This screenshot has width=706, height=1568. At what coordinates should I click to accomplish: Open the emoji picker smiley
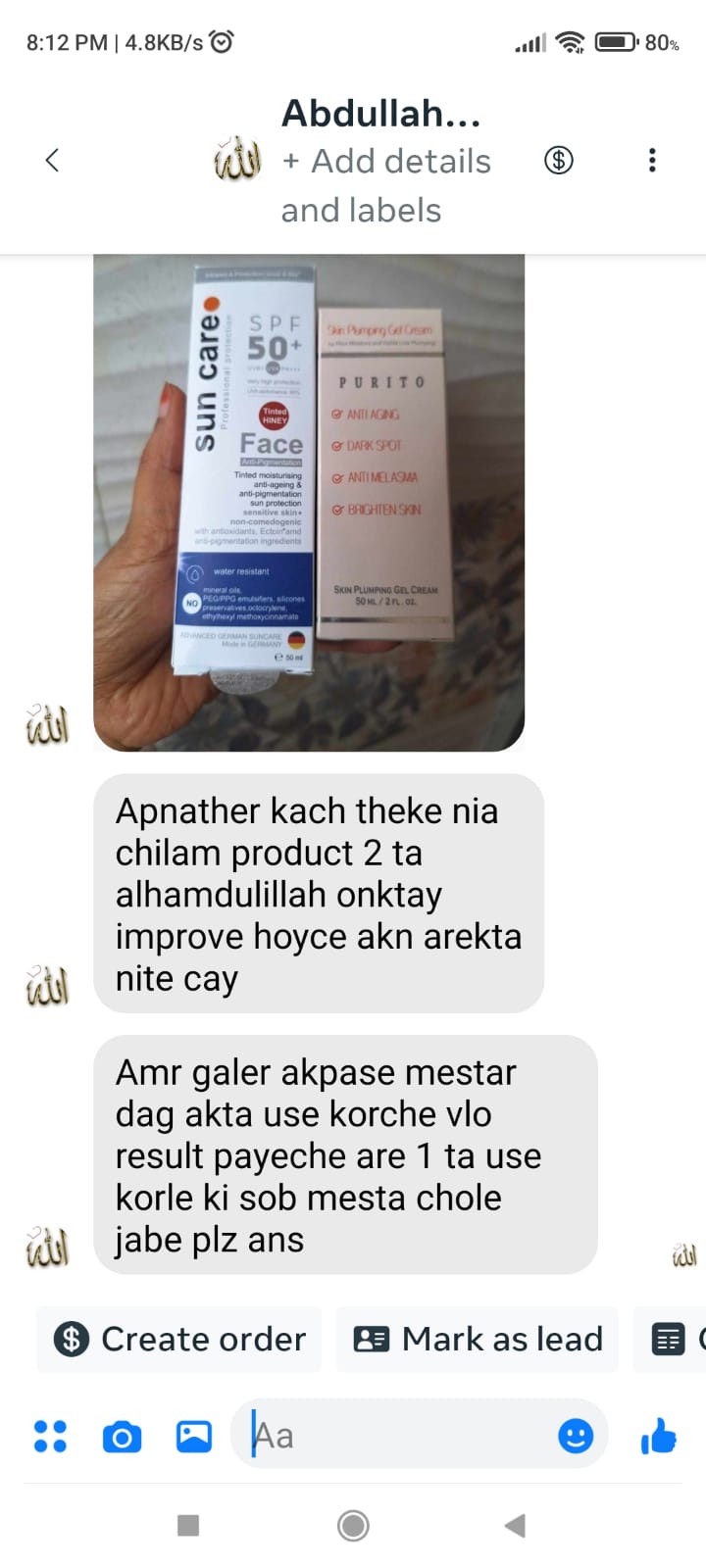coord(576,1437)
